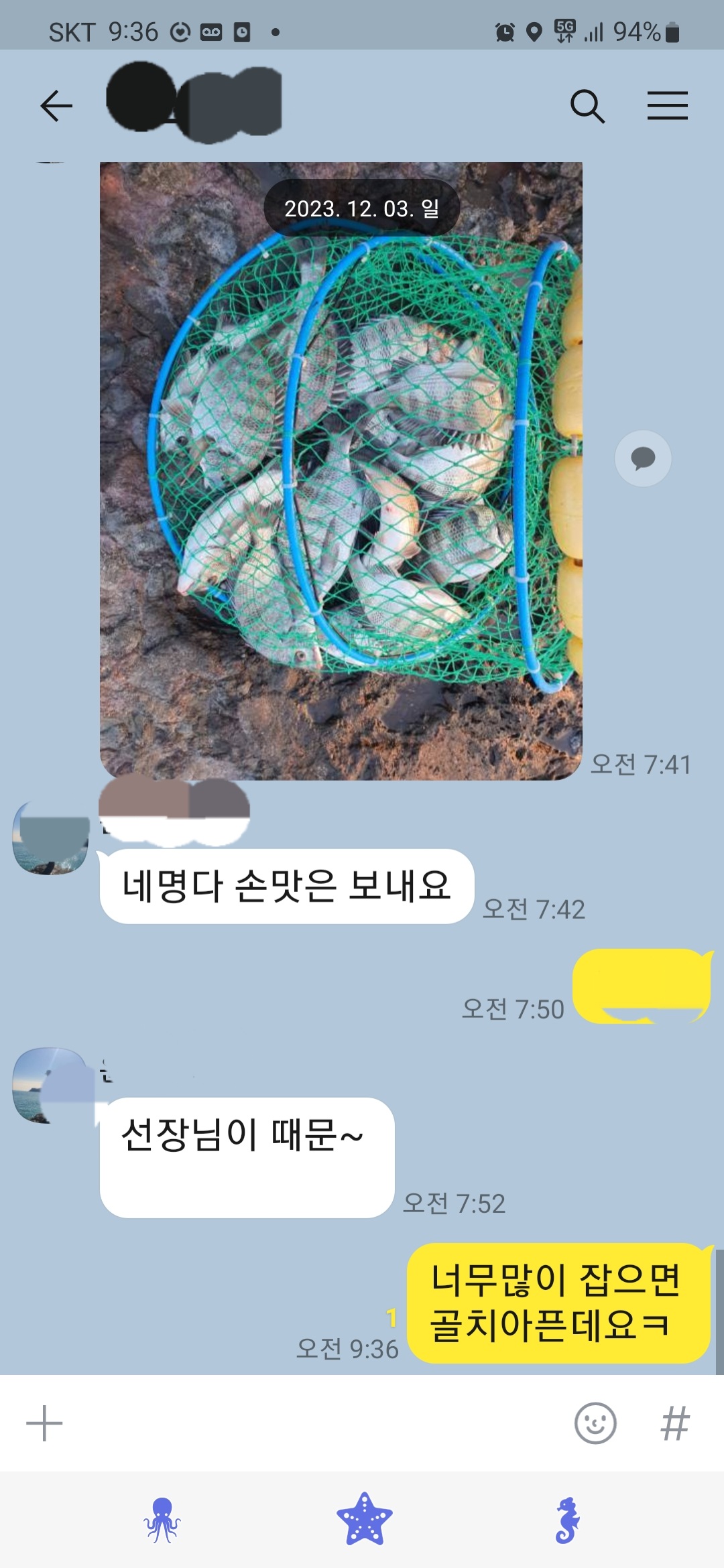The image size is (724, 1568).
Task: Tap the reply bubble beside the photo
Action: [x=643, y=458]
